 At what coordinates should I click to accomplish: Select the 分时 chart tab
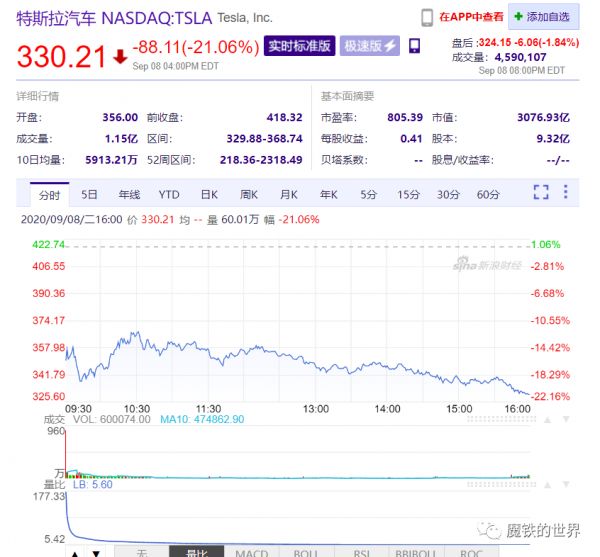pyautogui.click(x=49, y=194)
